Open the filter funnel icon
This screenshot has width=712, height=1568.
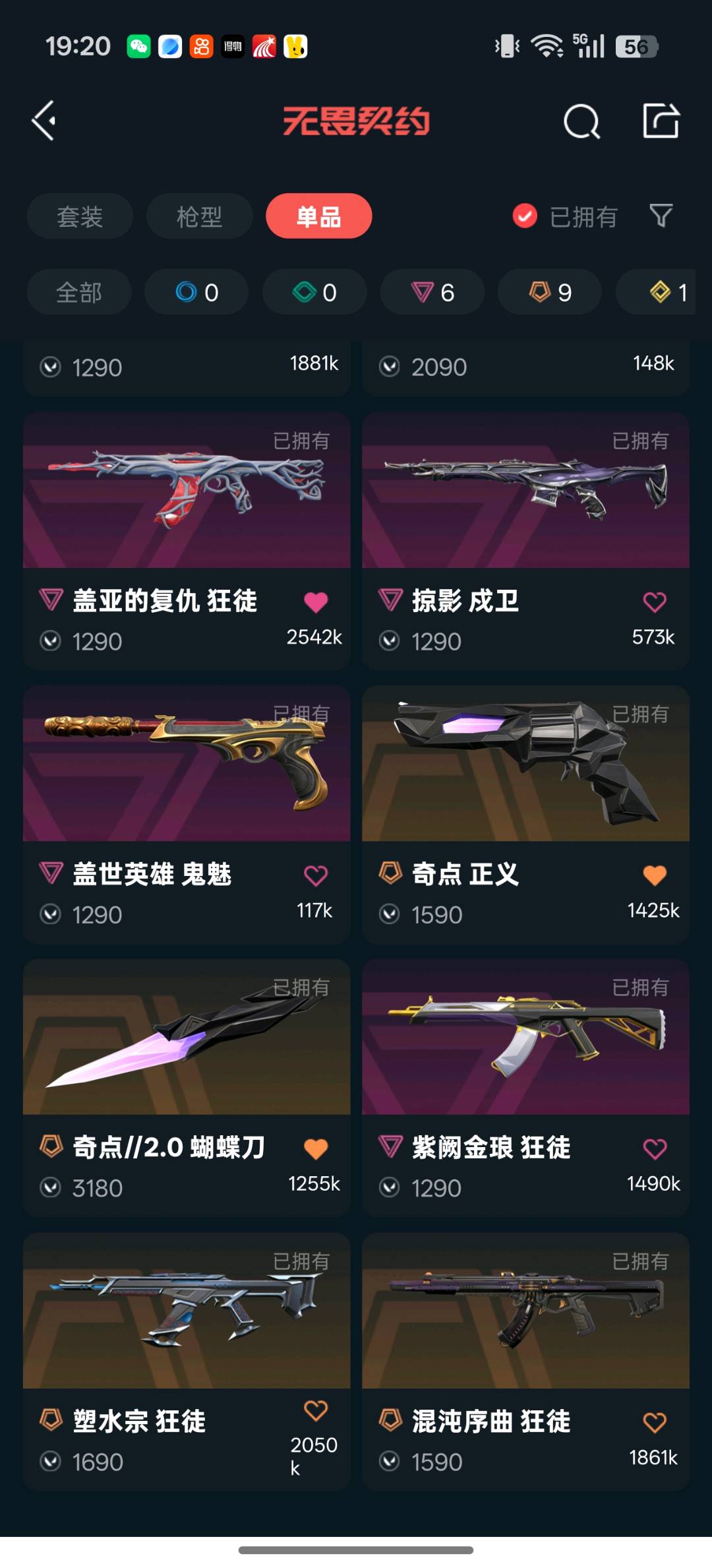661,215
